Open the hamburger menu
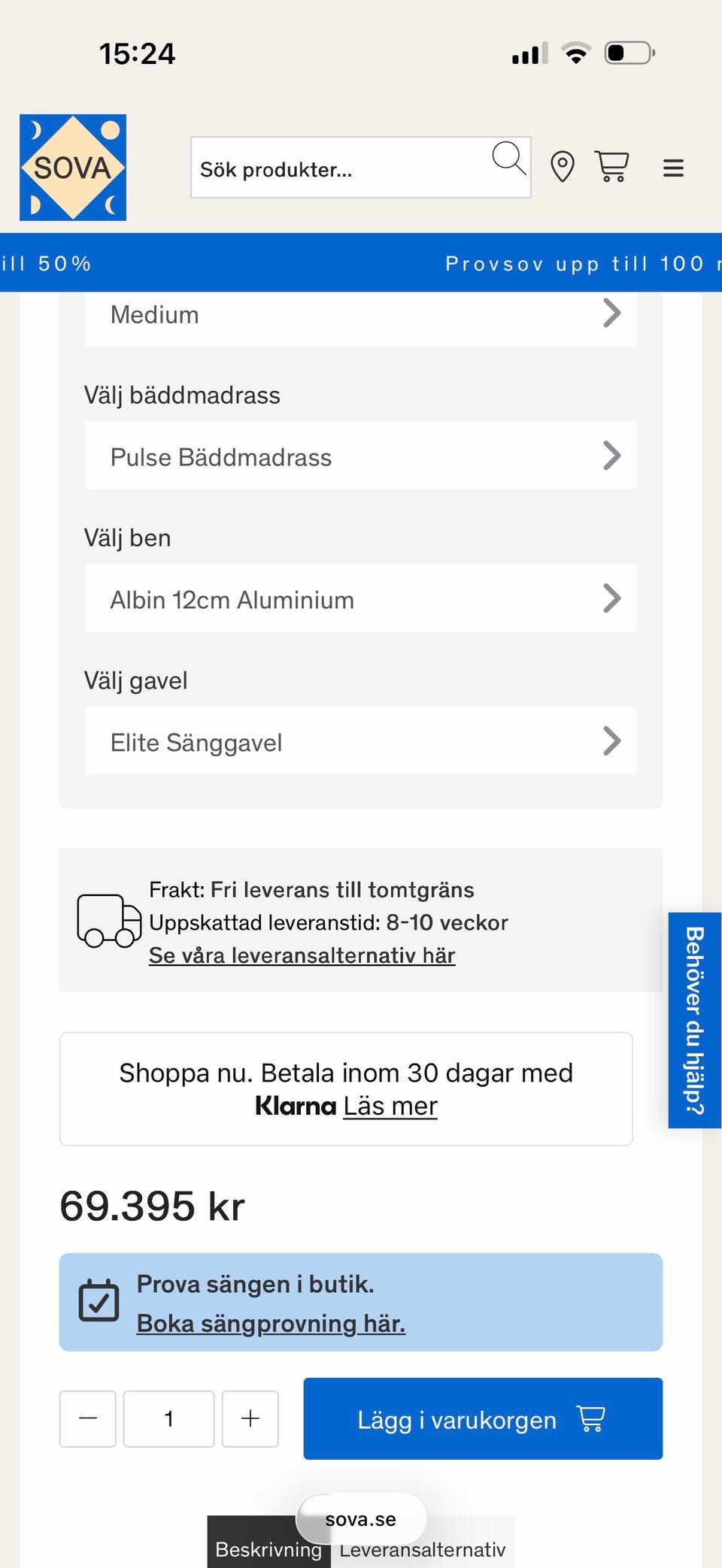Image resolution: width=722 pixels, height=1568 pixels. click(x=673, y=168)
